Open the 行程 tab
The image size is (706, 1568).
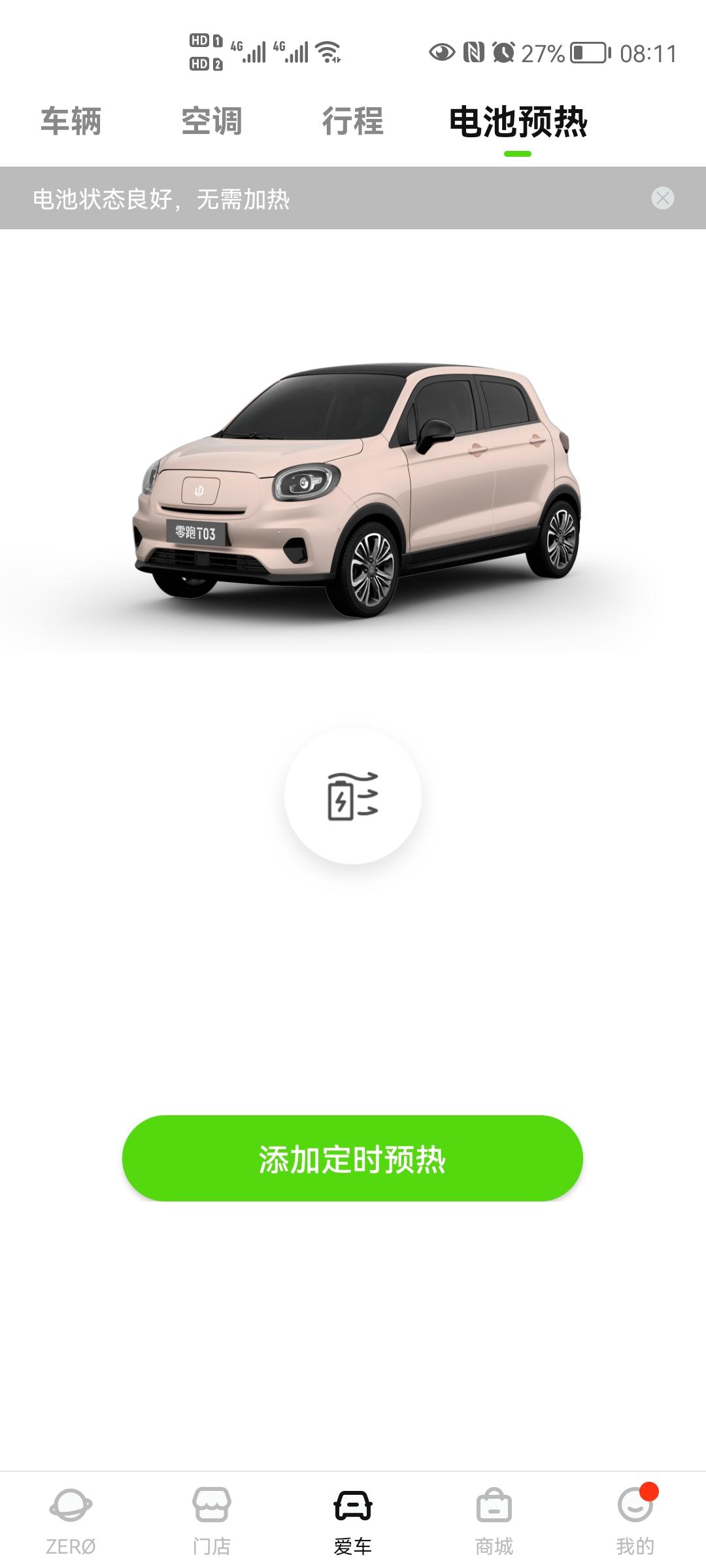(353, 122)
